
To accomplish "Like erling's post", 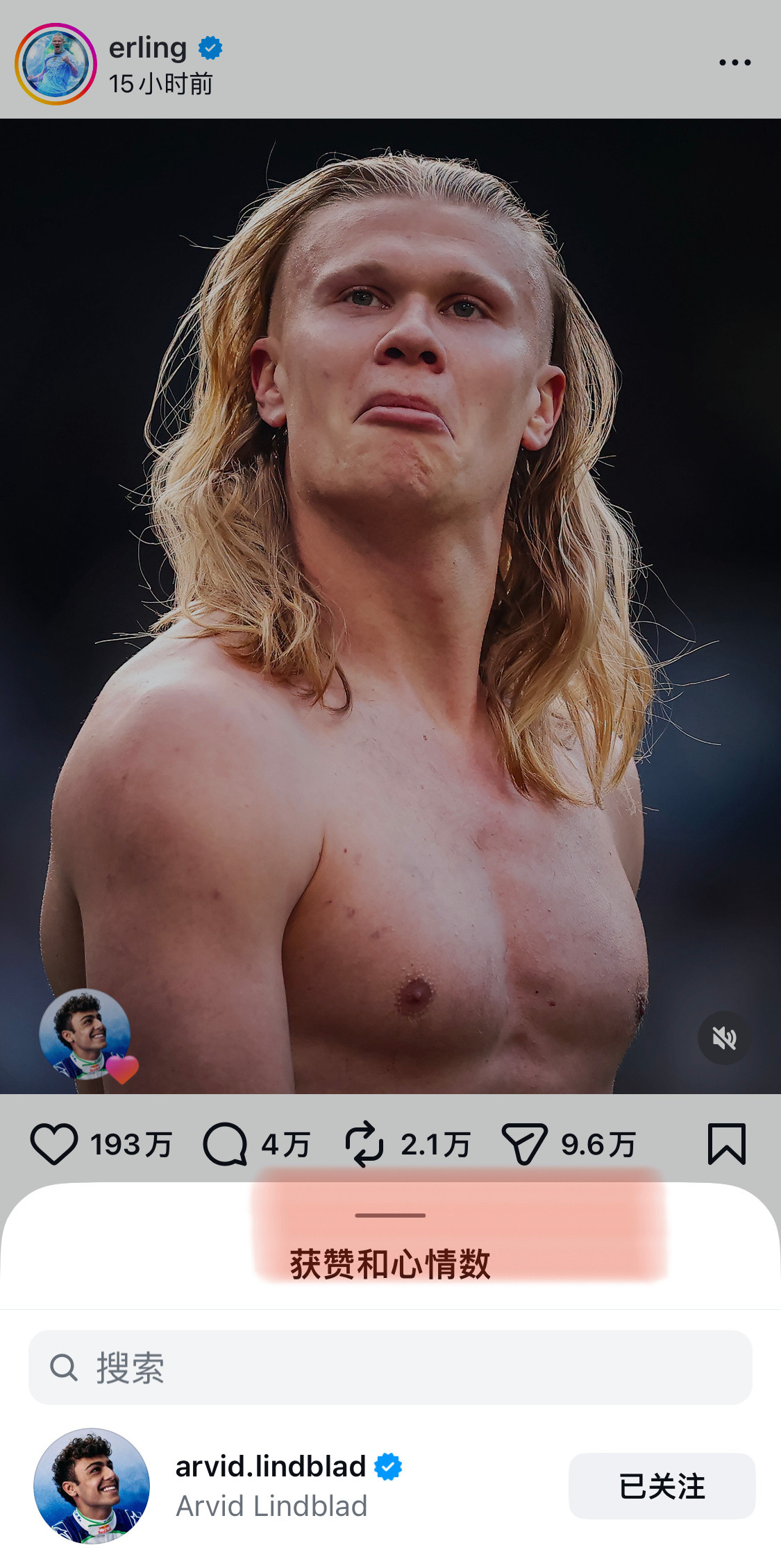I will [53, 1144].
